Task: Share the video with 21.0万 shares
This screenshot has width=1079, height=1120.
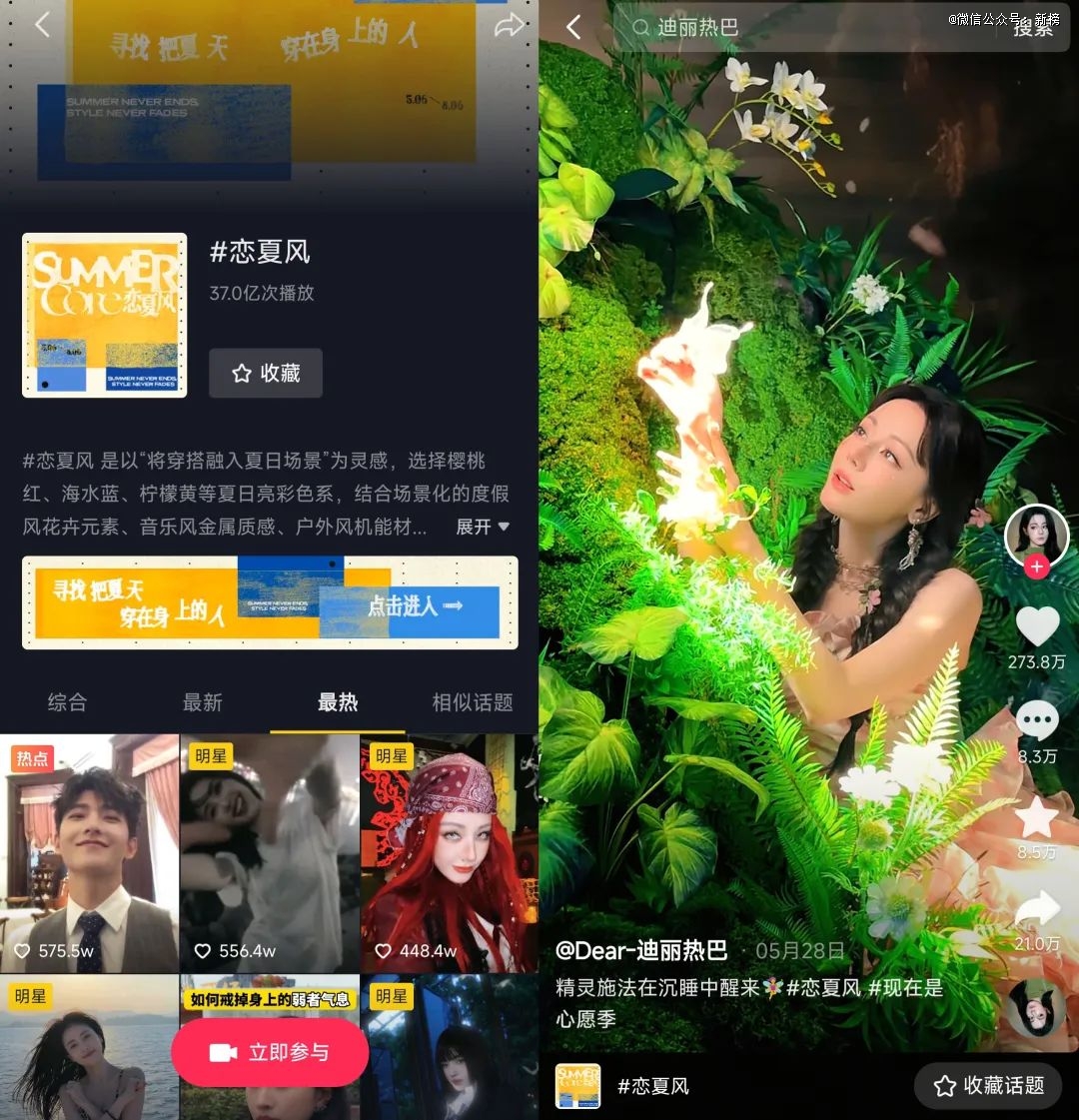Action: click(1037, 909)
